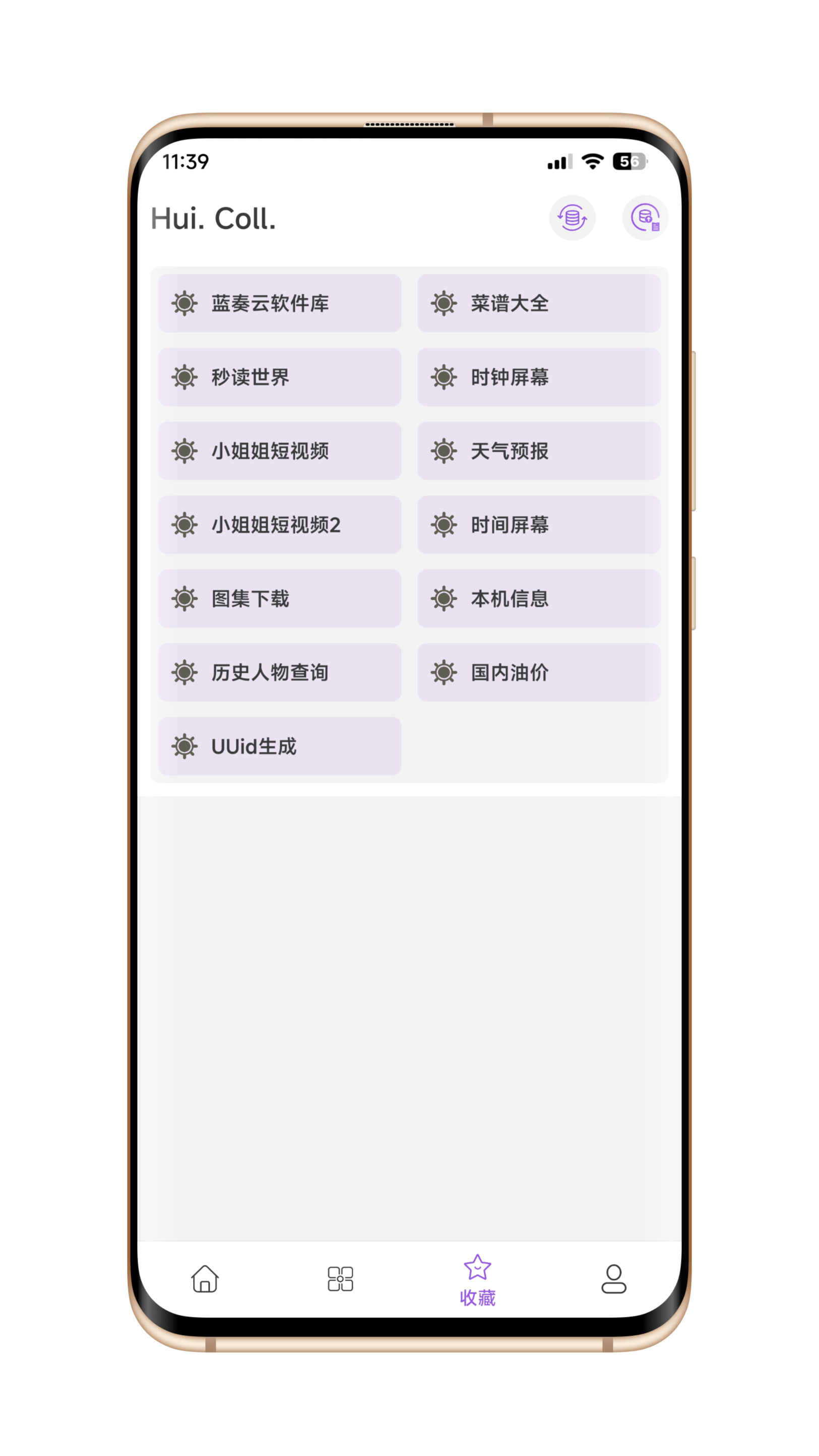Screen dimensions: 819x1456
Task: Open the 历史人物查询 tool
Action: (280, 673)
